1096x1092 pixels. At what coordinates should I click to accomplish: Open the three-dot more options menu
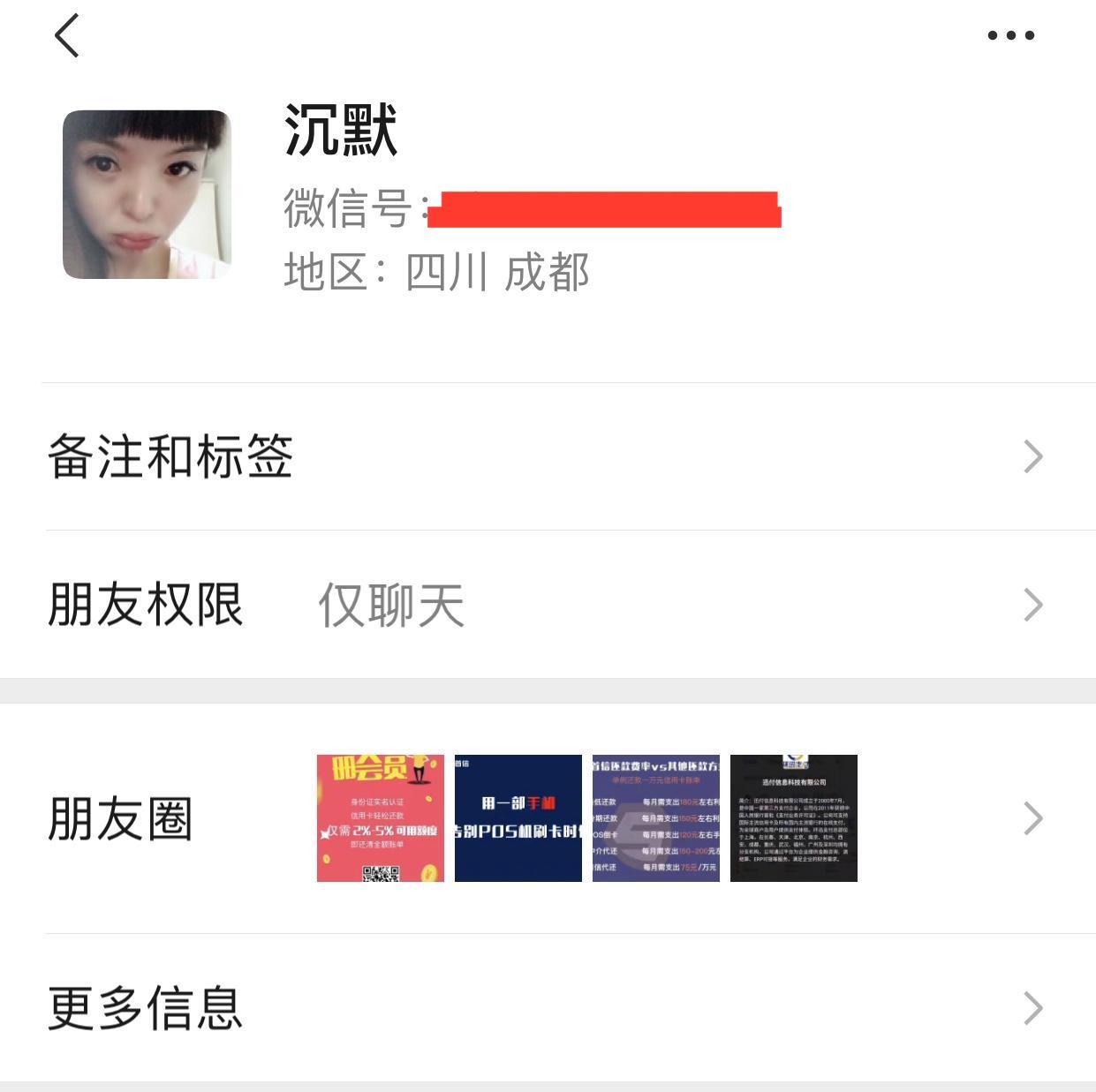1010,35
